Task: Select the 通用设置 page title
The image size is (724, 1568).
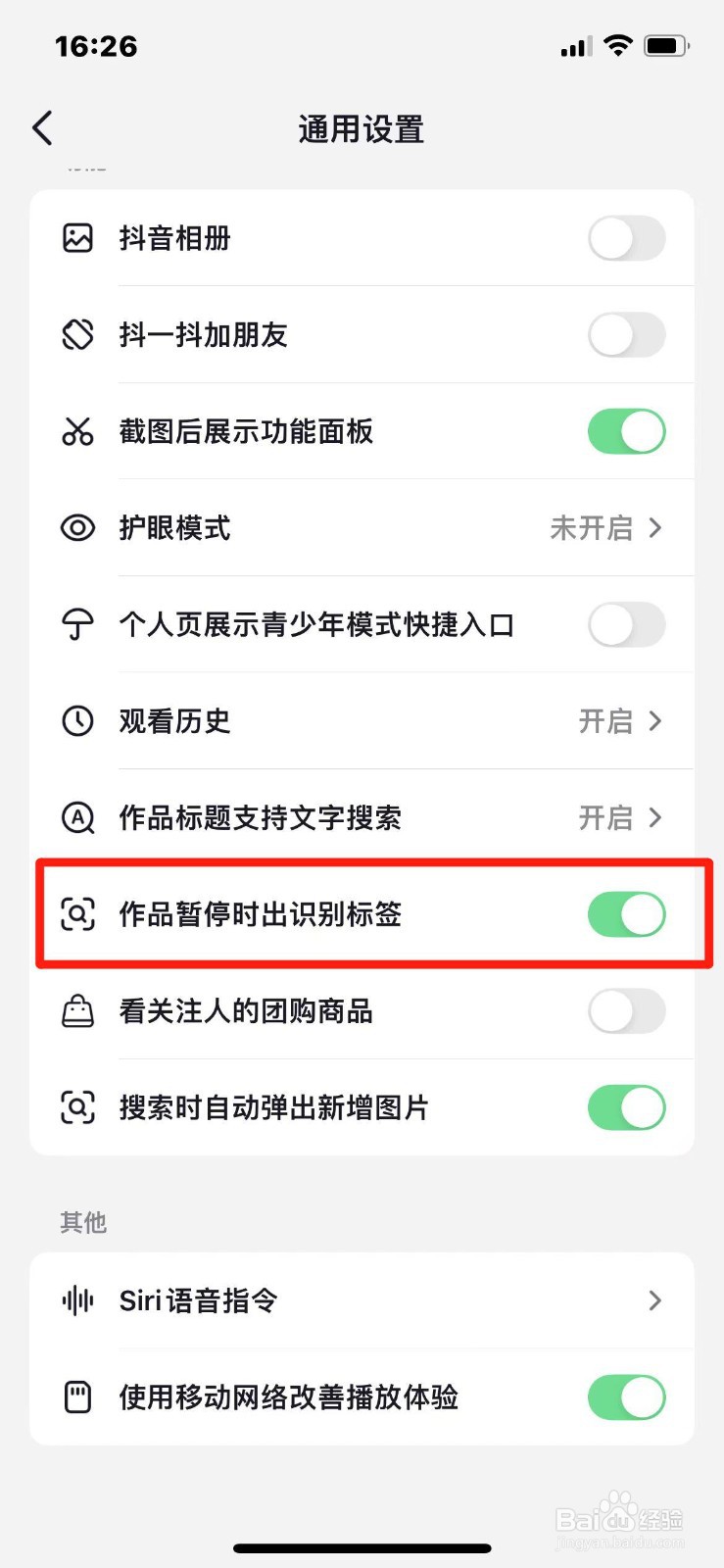Action: [362, 129]
